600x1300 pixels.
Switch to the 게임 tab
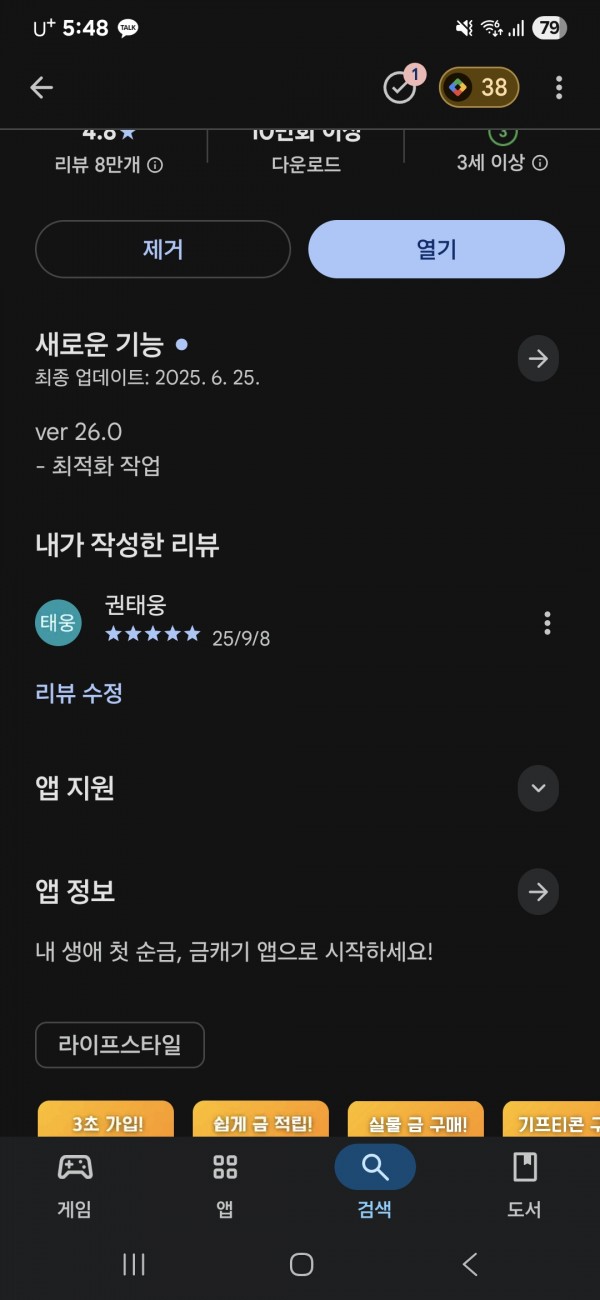75,1183
